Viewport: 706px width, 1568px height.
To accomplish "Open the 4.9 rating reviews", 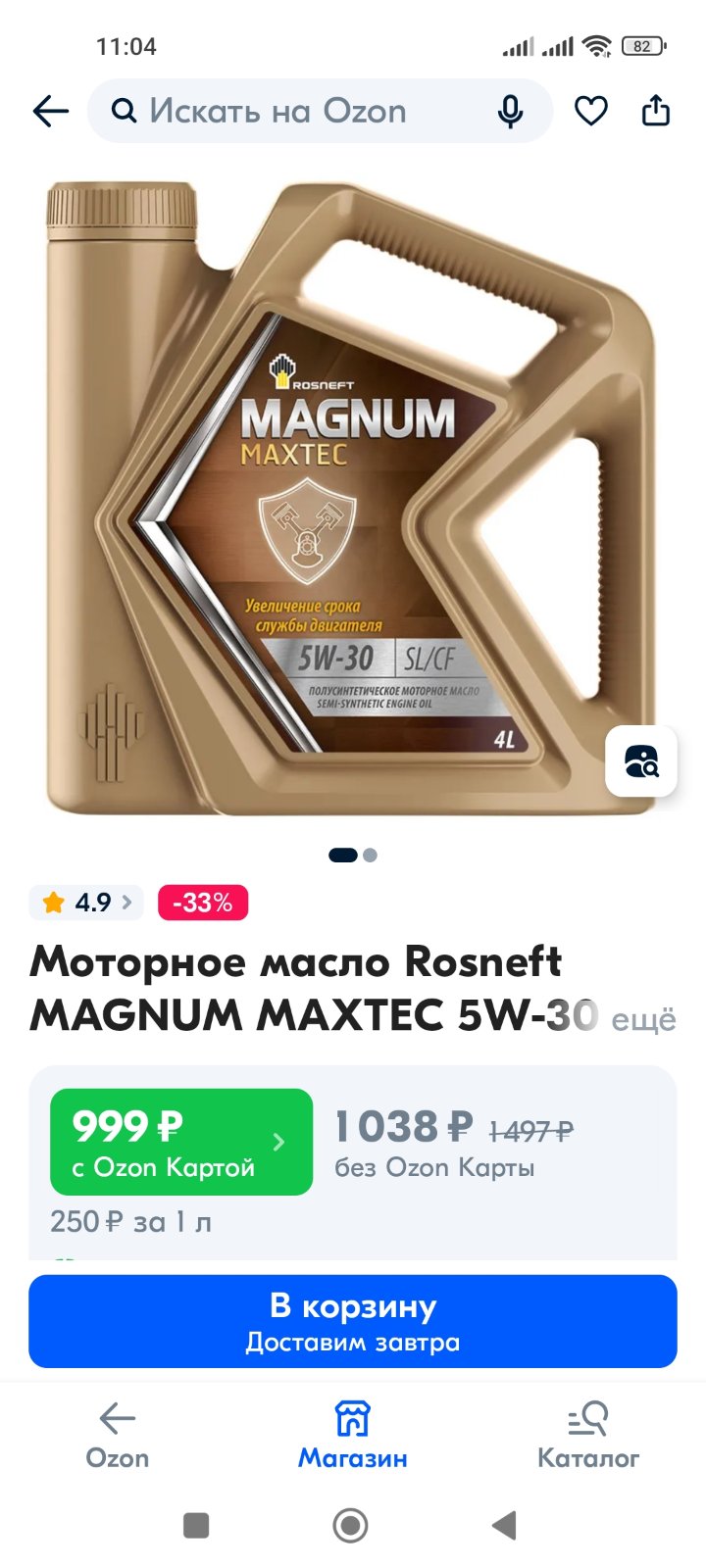I will coord(86,903).
